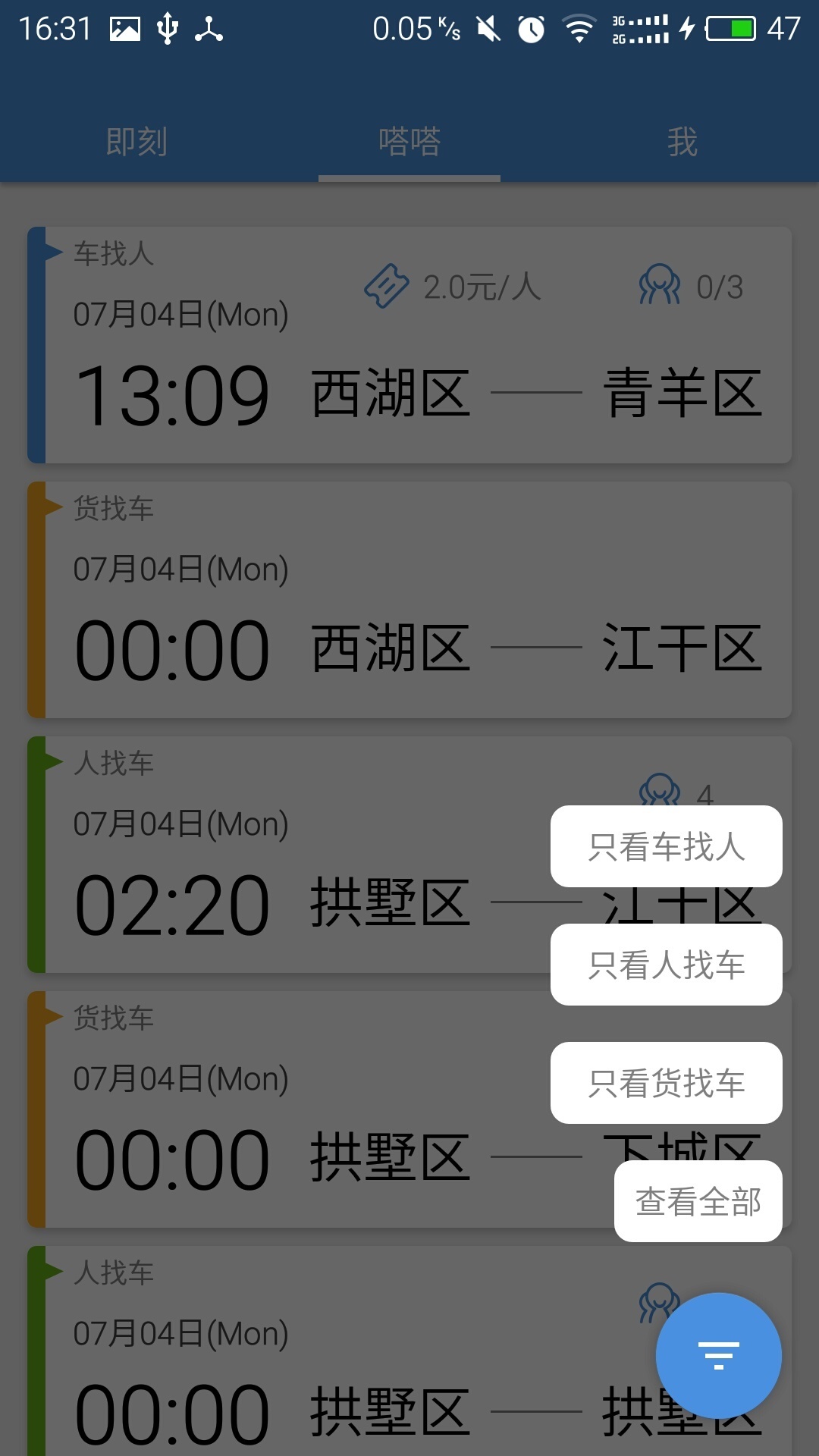
Task: Choose 只看货找车 filter option
Action: pos(666,1083)
